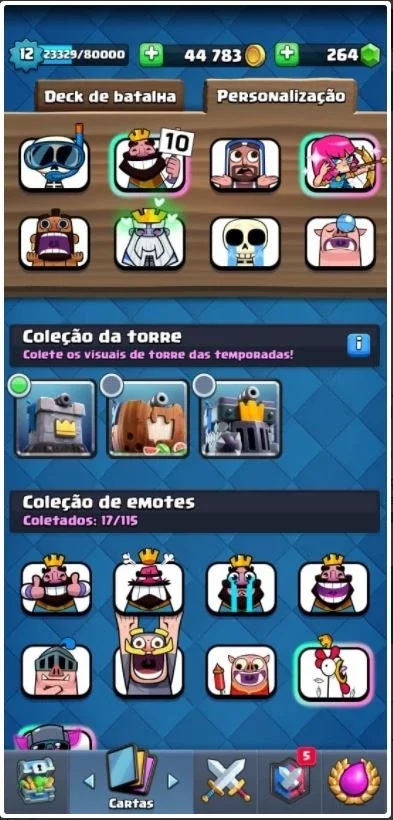The width and height of the screenshot is (393, 820).
Task: Open the clan shield tab with 5 badge
Action: (290, 782)
